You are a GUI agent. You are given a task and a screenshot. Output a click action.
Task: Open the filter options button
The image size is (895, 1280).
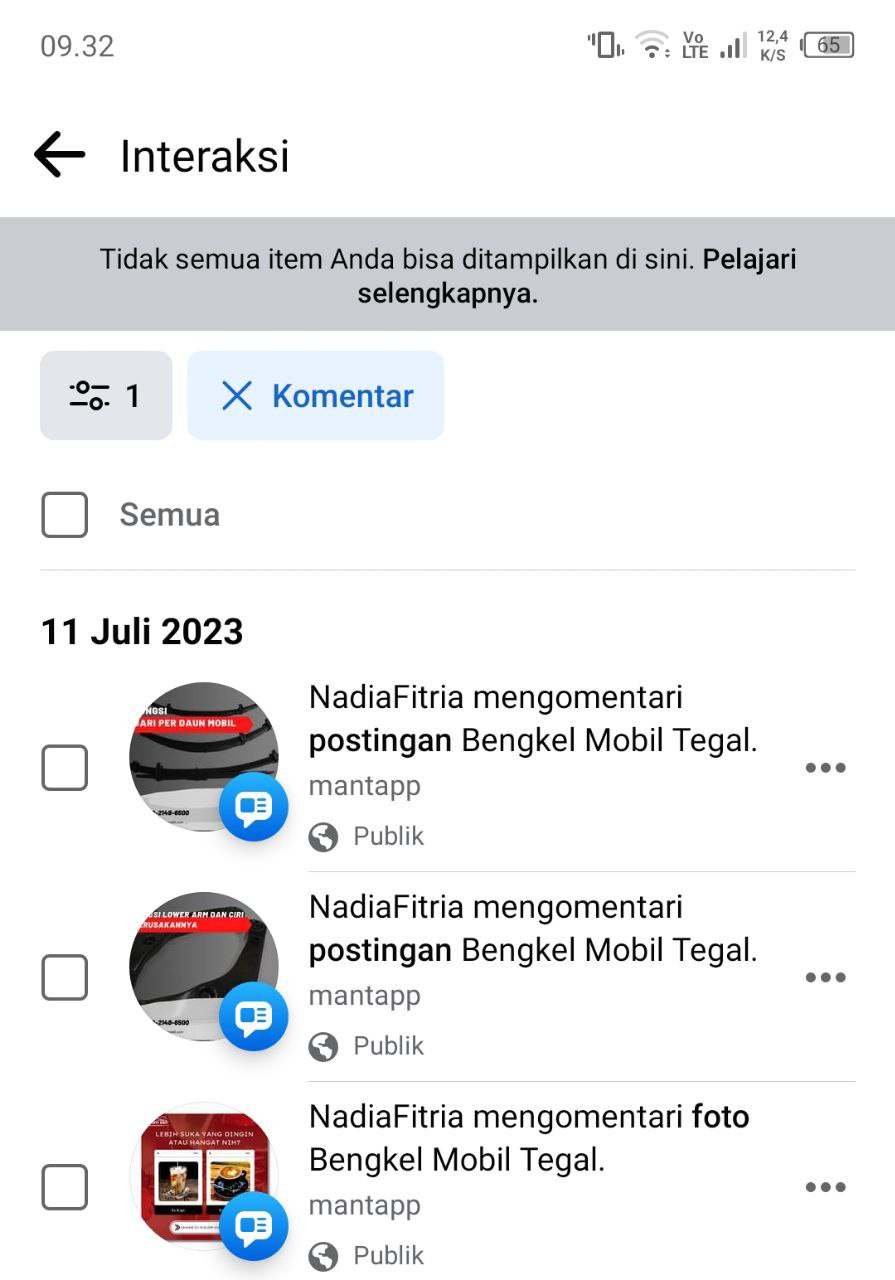[106, 396]
